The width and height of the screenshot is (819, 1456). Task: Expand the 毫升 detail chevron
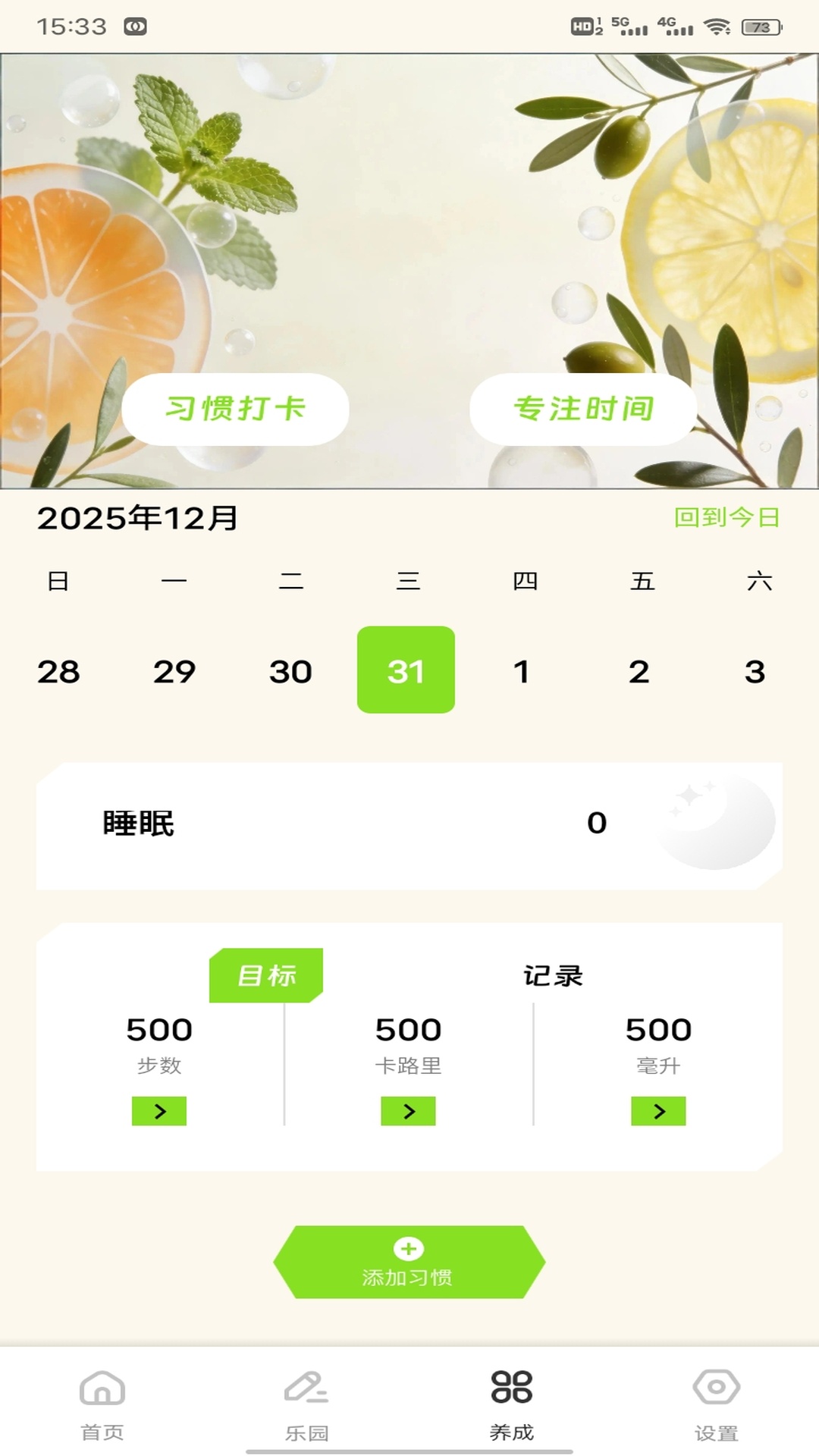coord(658,1111)
